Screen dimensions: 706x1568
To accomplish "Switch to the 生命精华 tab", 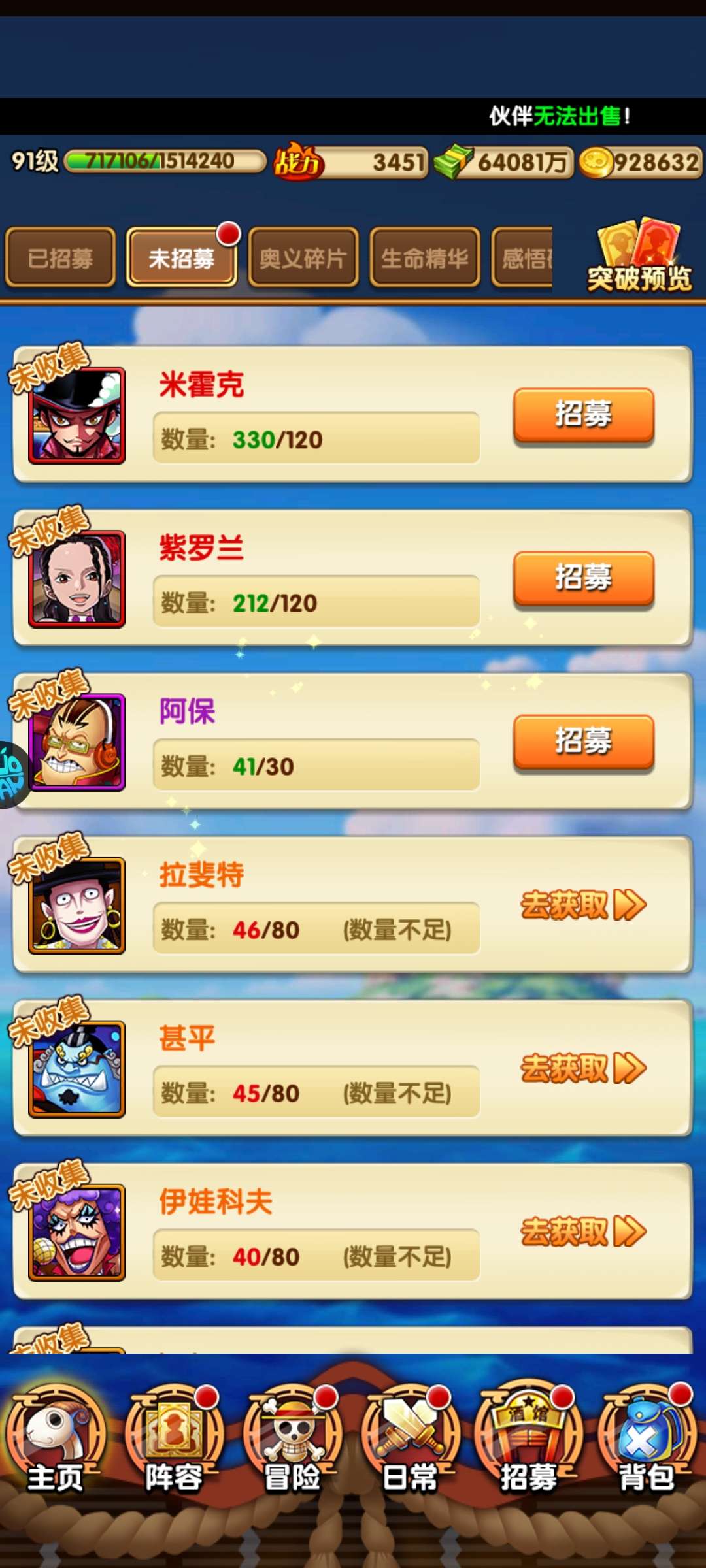I will pos(424,258).
